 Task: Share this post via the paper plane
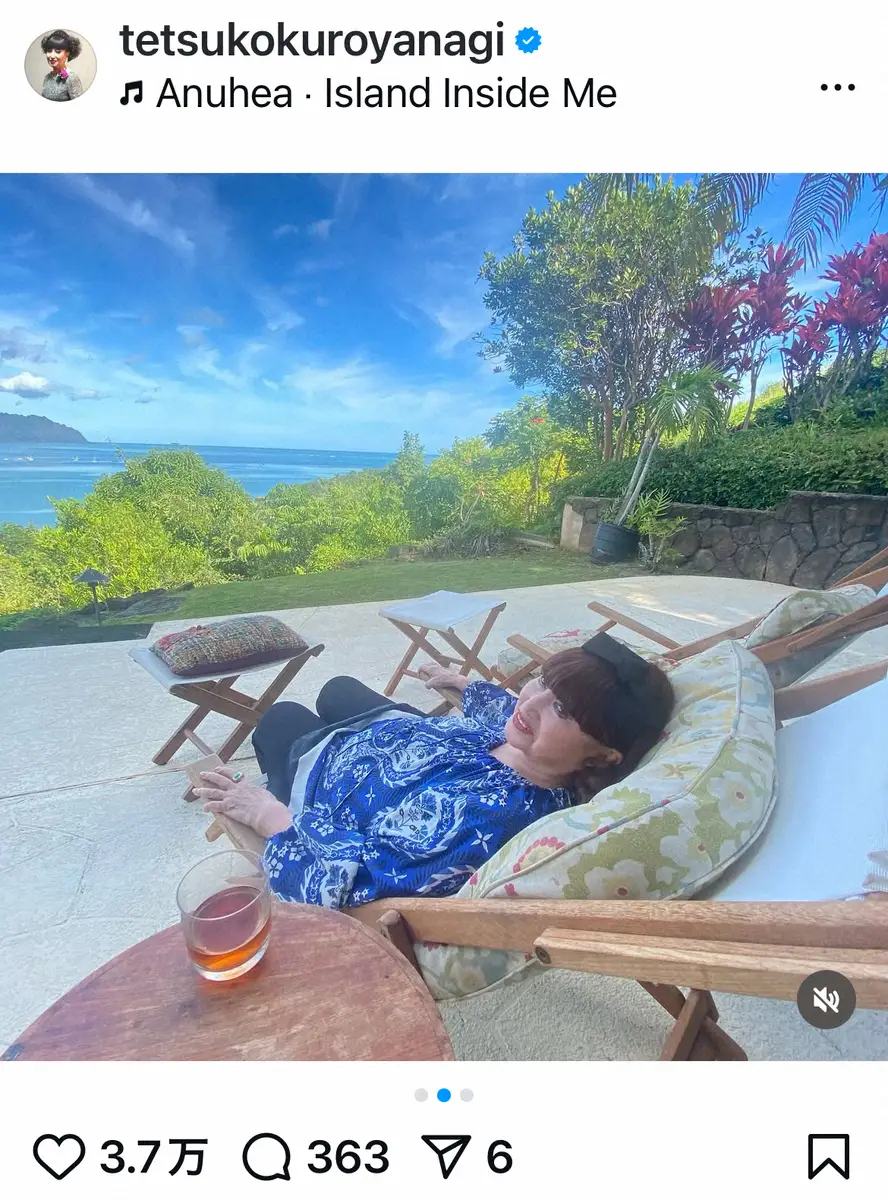[x=446, y=1157]
